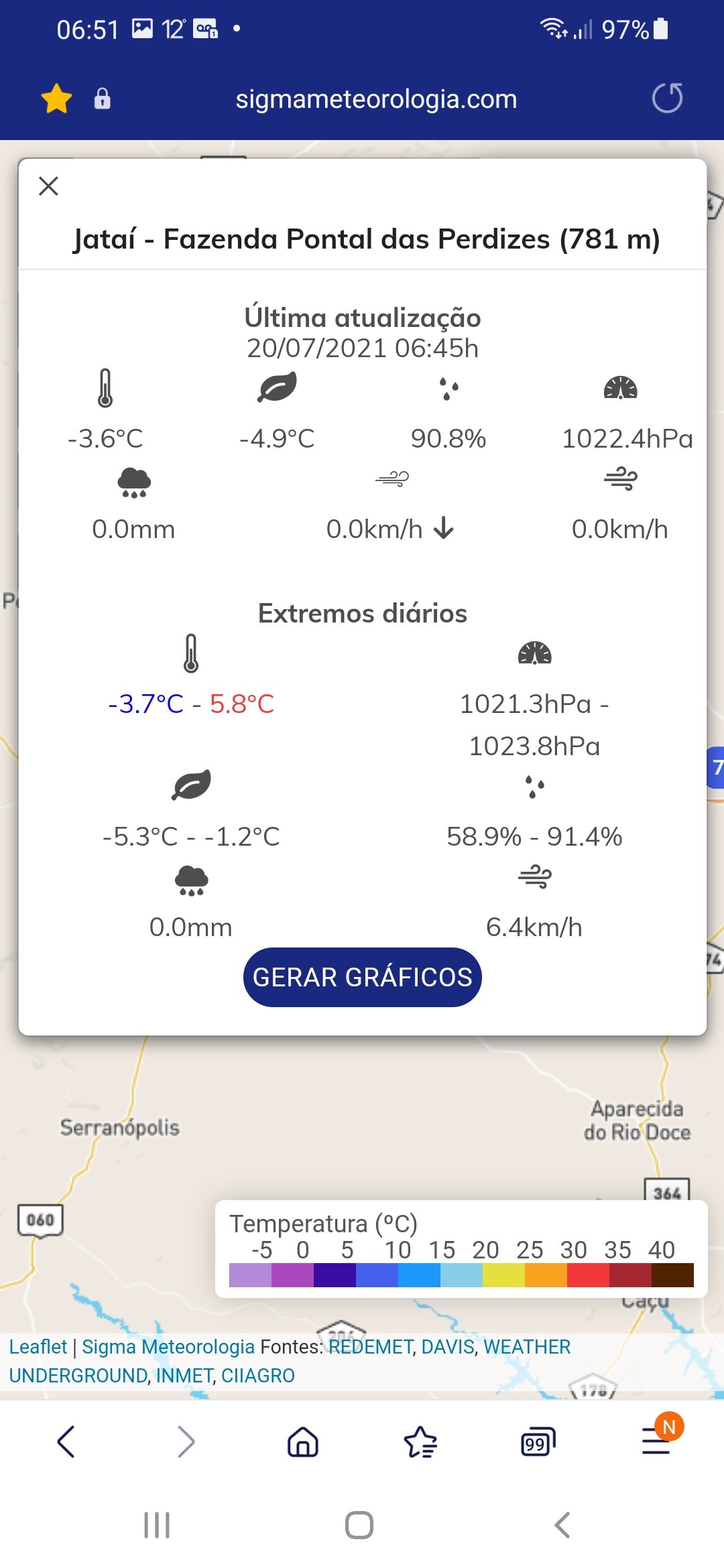Viewport: 724px width, 1568px height.
Task: Open the Sigma Meteorologia link
Action: (x=168, y=1347)
